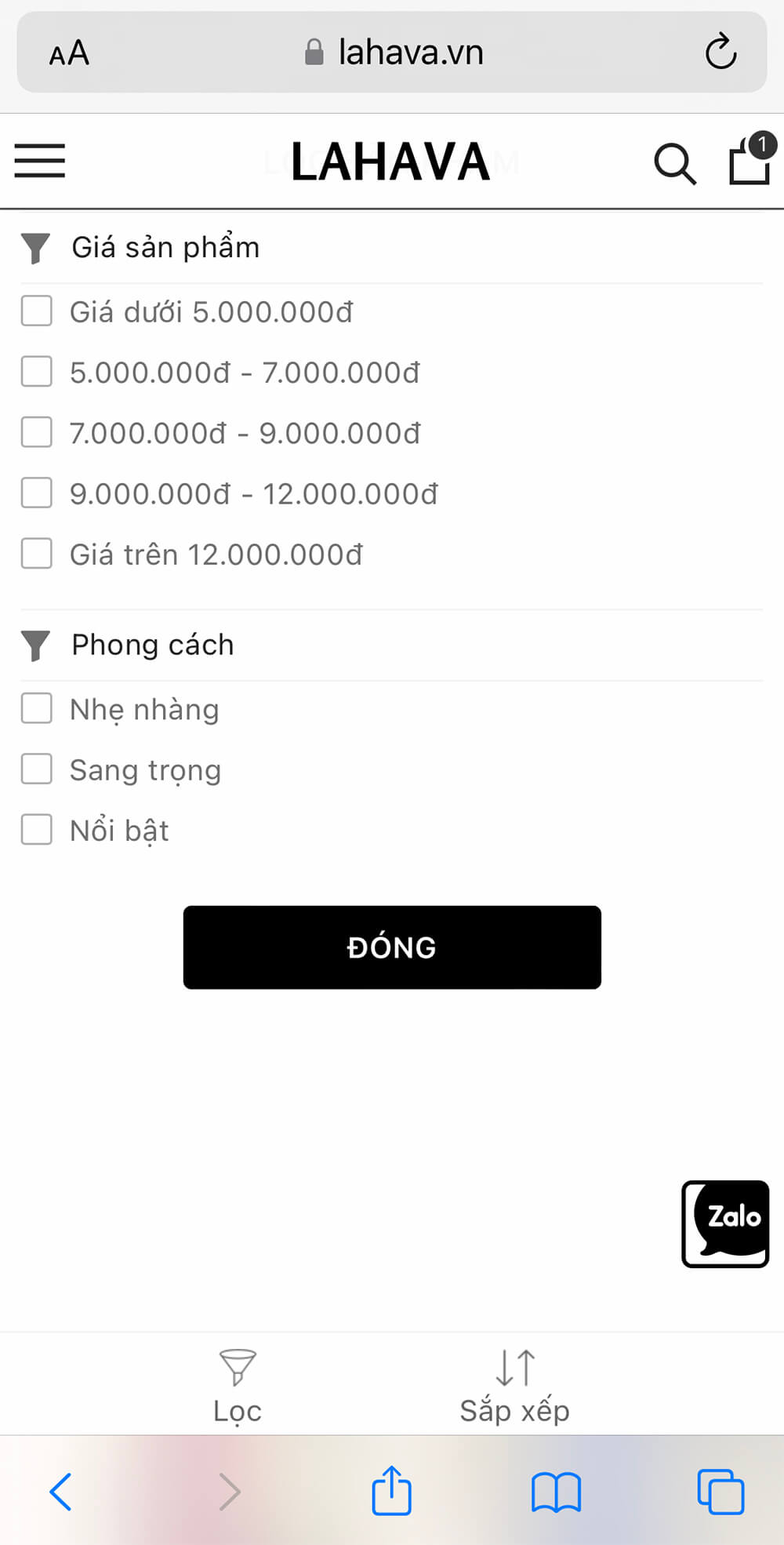
Task: Show all open Safari tabs
Action: coord(720,1492)
